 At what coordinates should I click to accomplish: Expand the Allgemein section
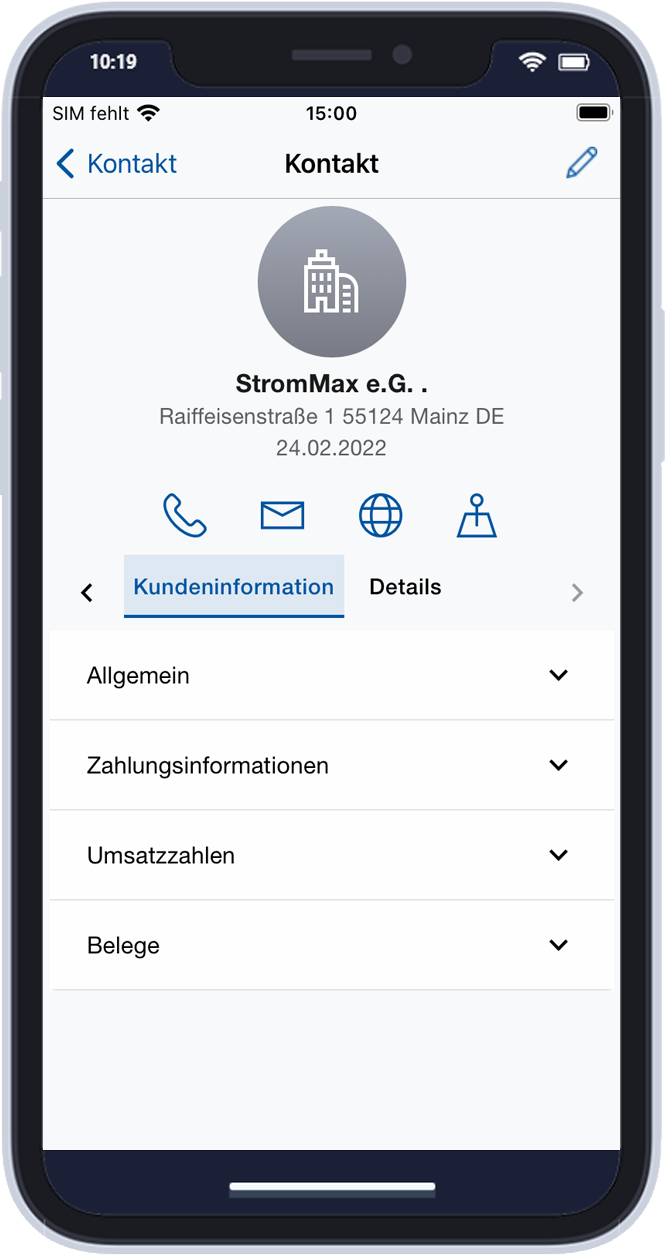coord(332,676)
